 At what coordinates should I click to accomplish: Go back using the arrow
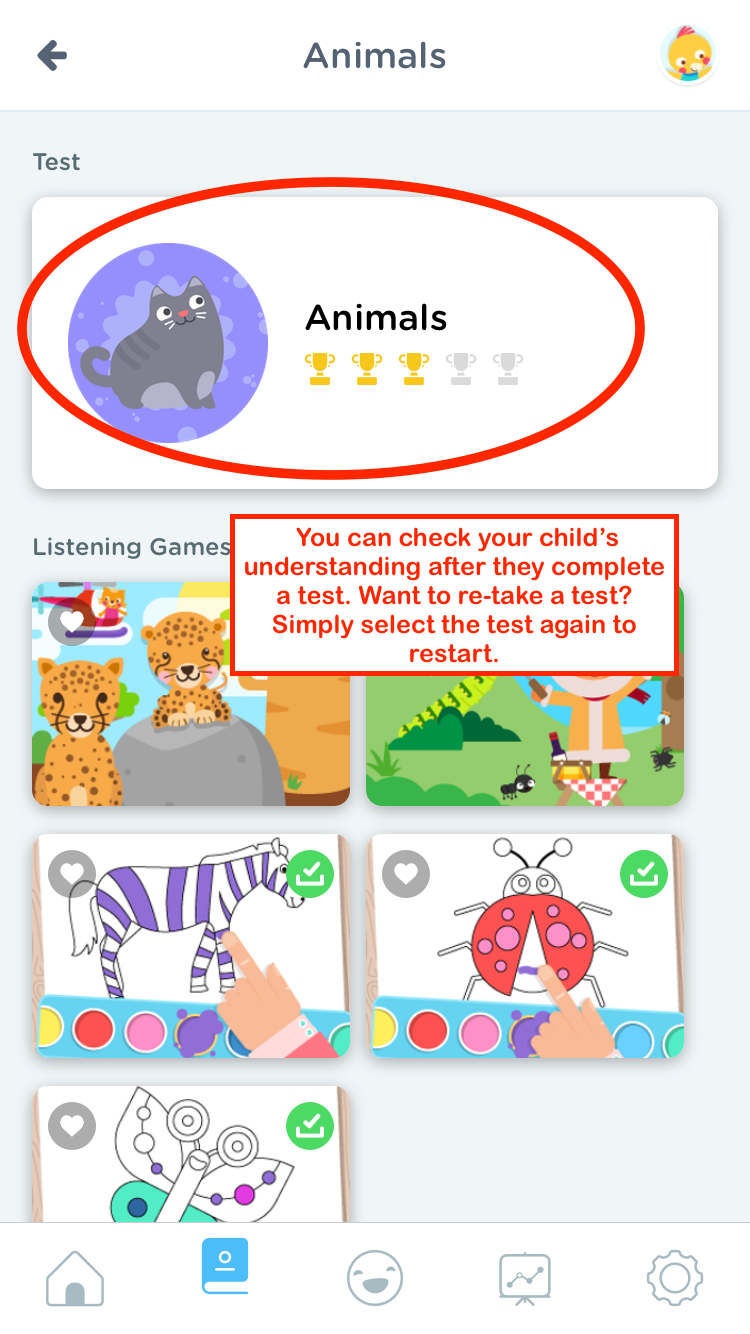(x=52, y=55)
